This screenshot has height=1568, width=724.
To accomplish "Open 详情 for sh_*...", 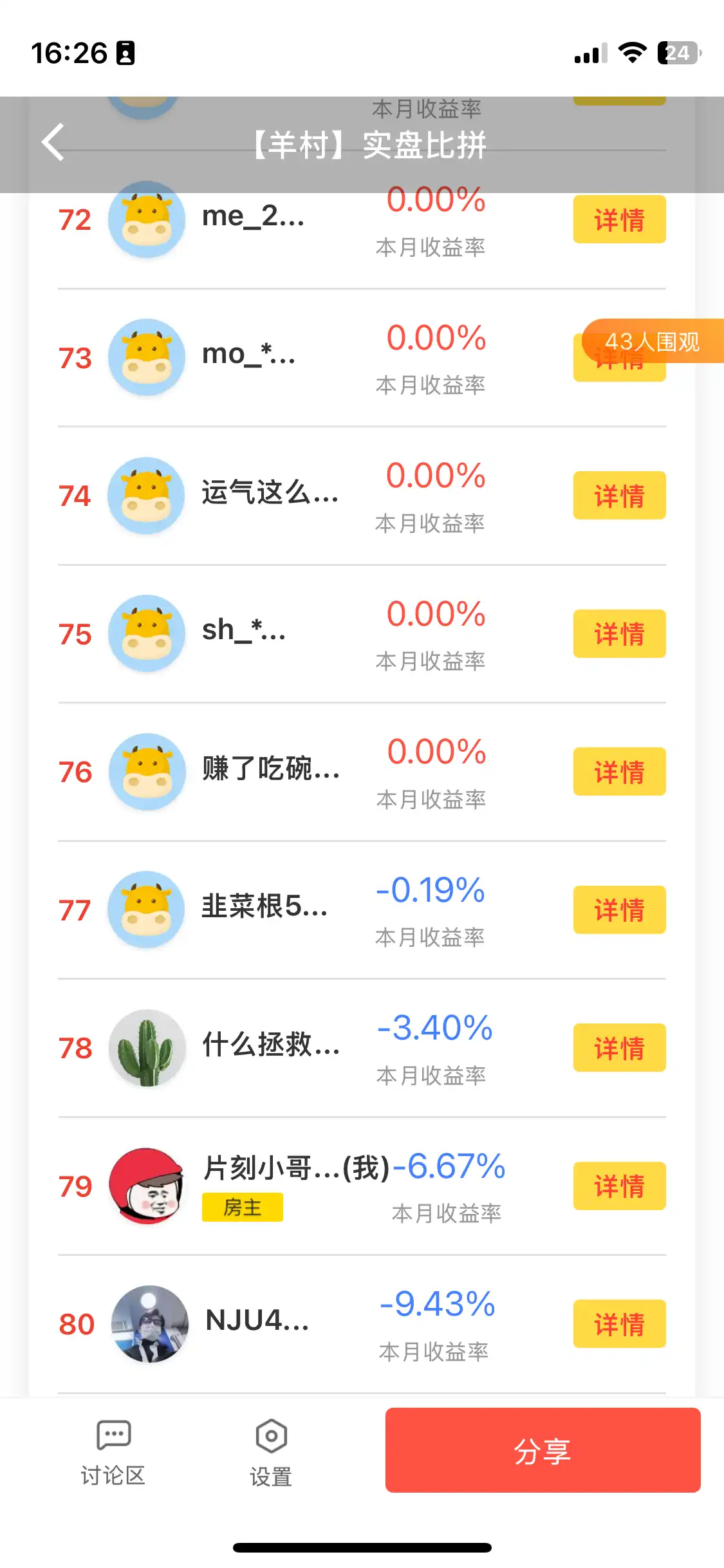I will (x=619, y=634).
